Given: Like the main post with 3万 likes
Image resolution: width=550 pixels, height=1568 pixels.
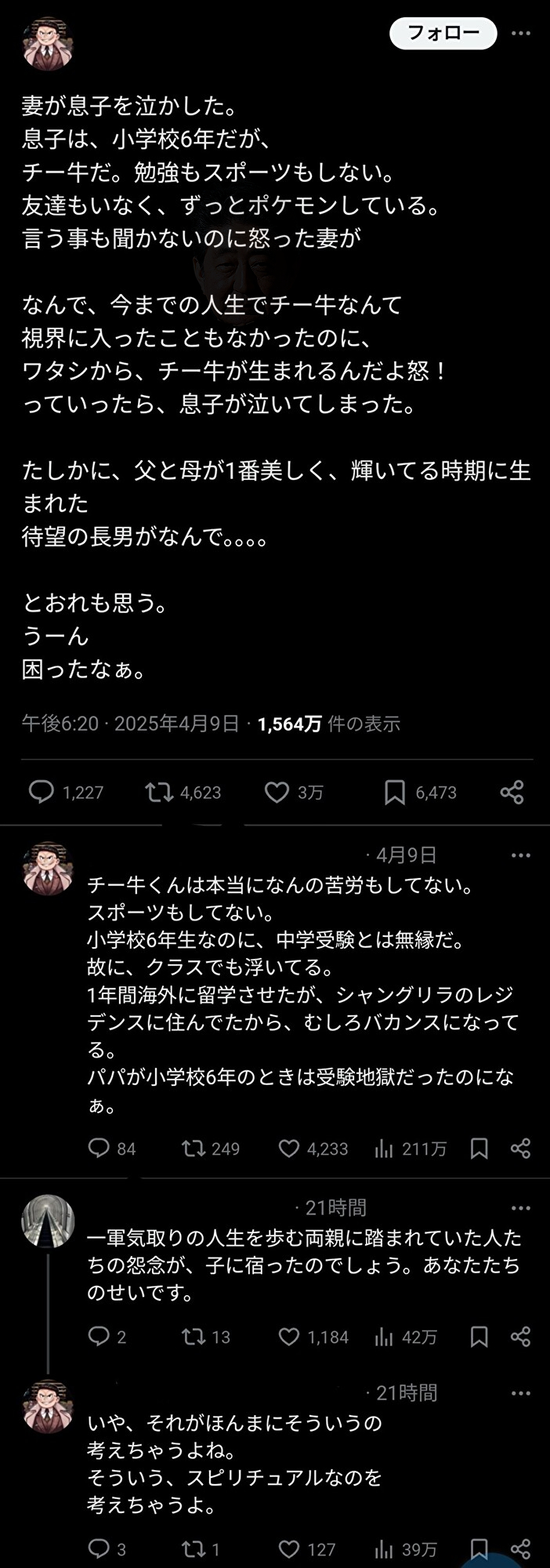Looking at the screenshot, I should (277, 792).
